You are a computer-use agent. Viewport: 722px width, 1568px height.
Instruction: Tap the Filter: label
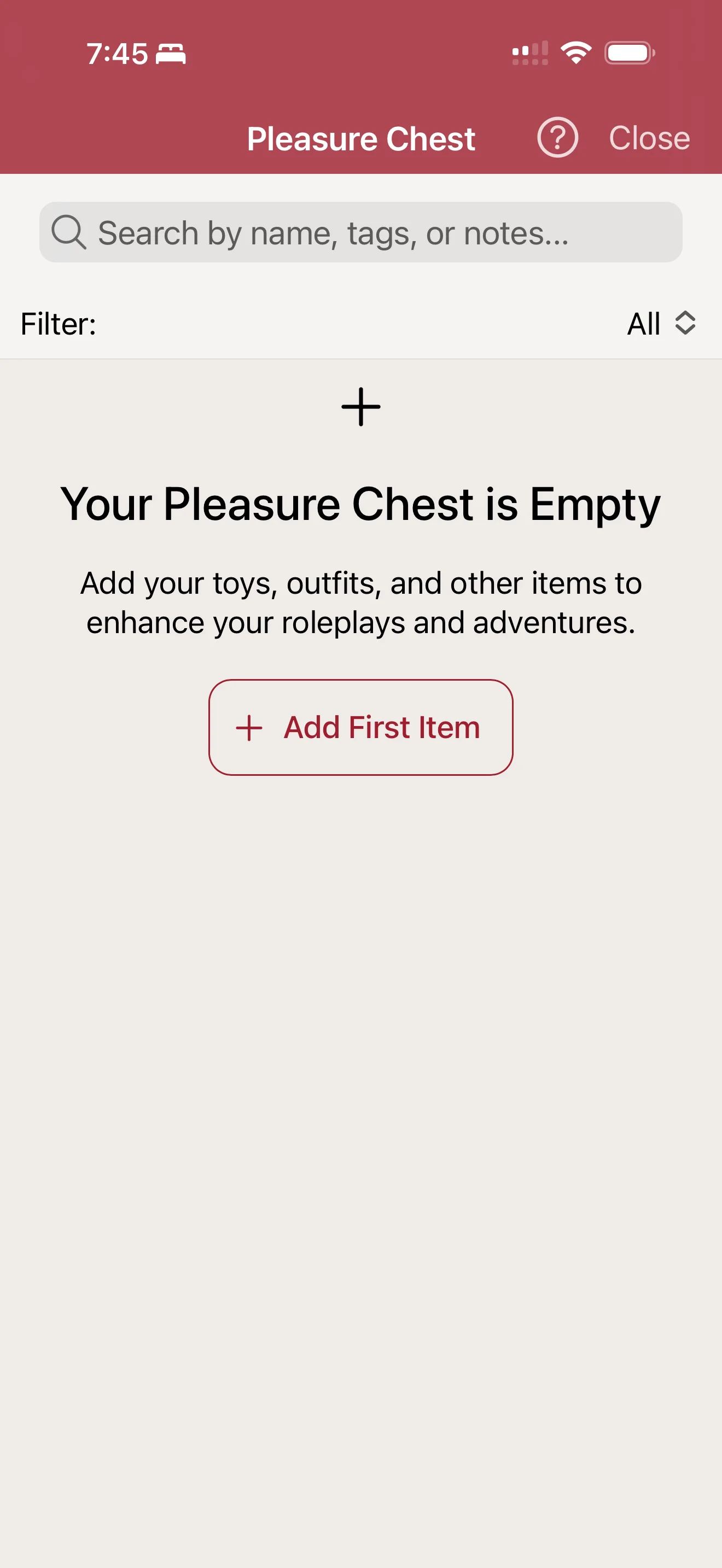coord(58,324)
